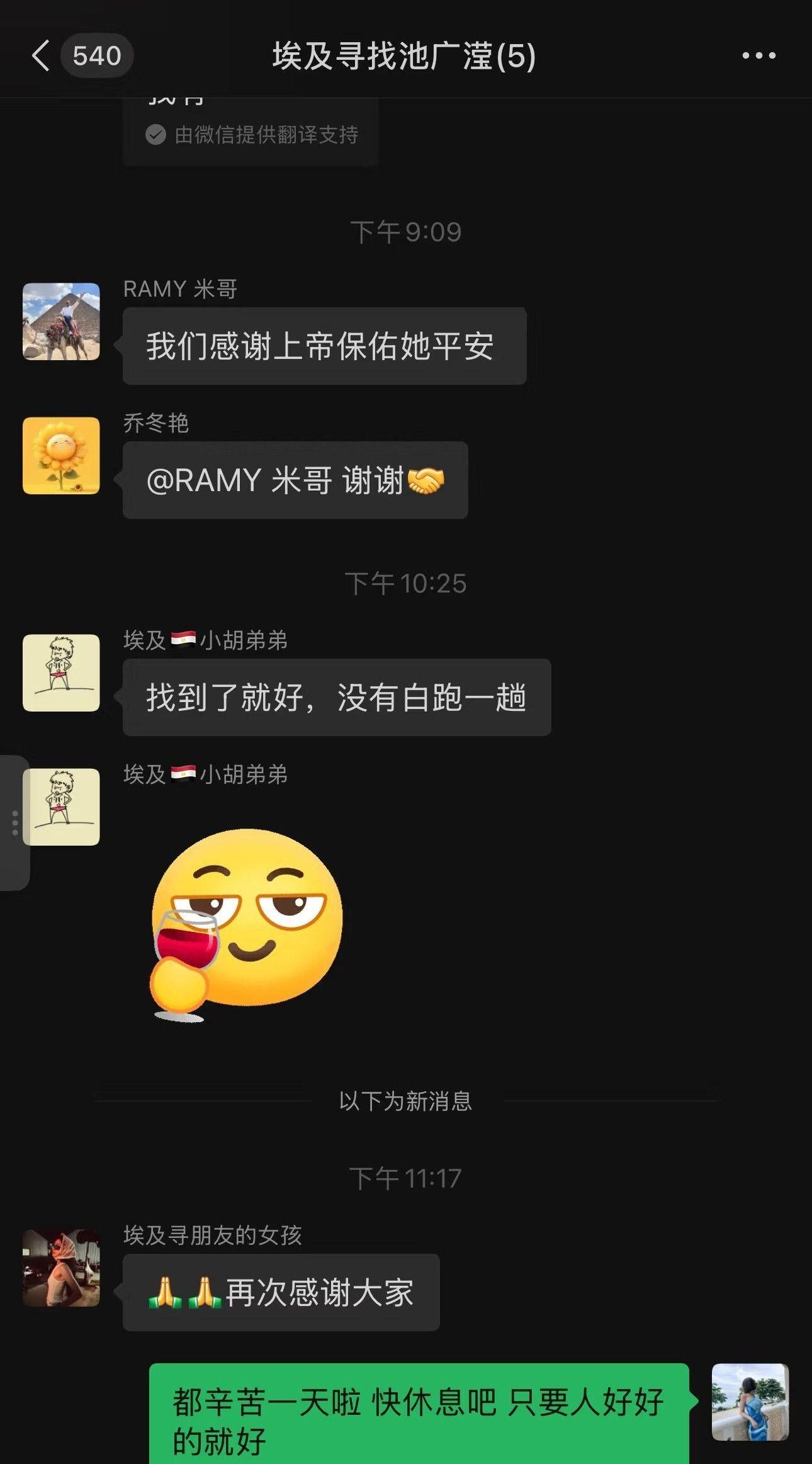Screen dimensions: 812x1464
Task: Open the group chat overflow menu
Action: [758, 56]
